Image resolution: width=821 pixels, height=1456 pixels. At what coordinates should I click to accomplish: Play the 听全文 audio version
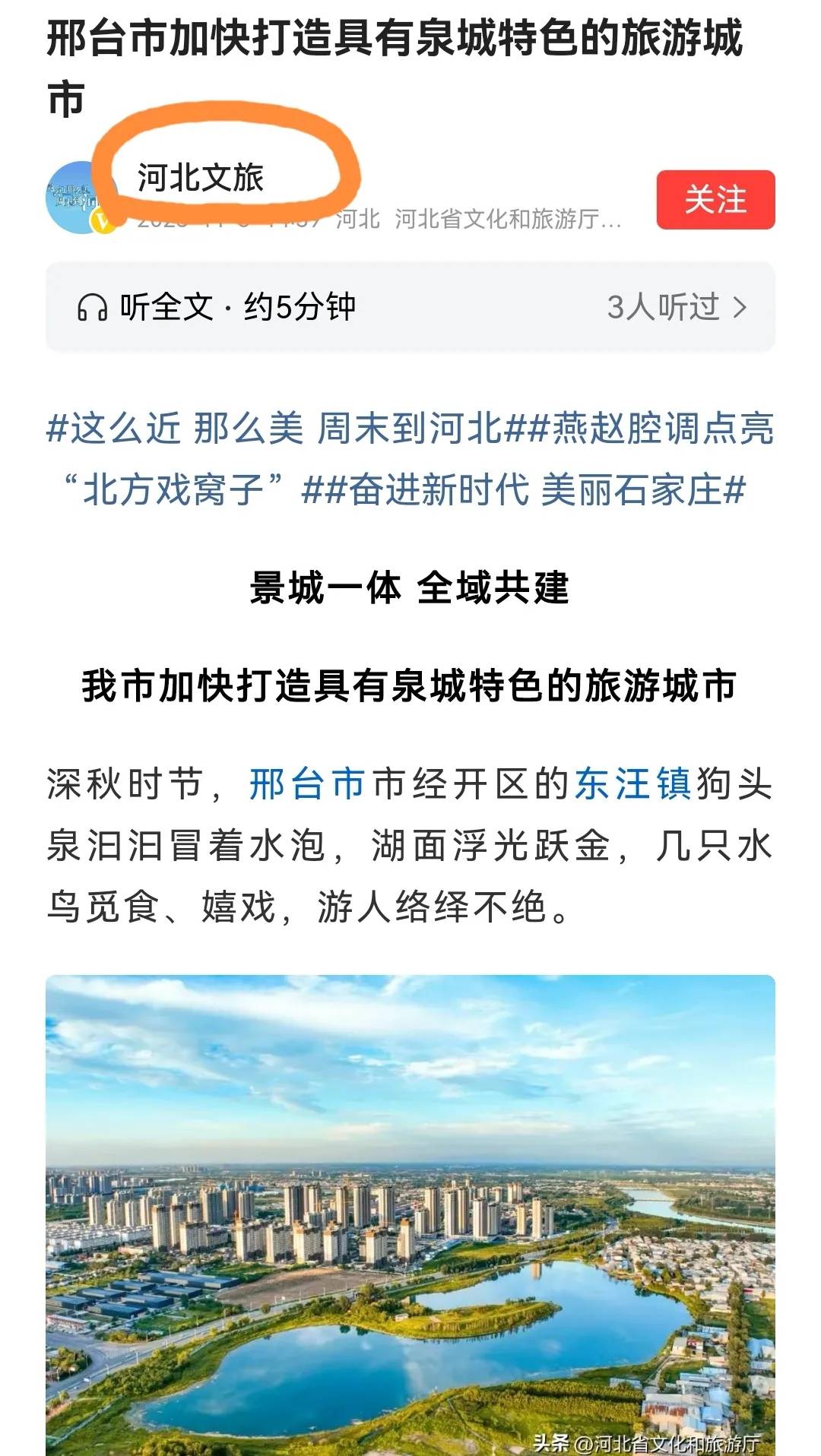[216, 307]
